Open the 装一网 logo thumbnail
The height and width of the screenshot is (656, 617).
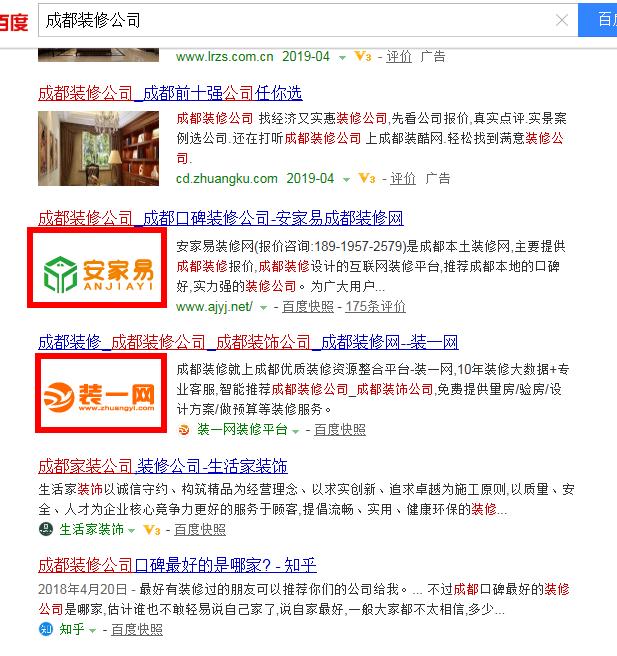tap(101, 393)
